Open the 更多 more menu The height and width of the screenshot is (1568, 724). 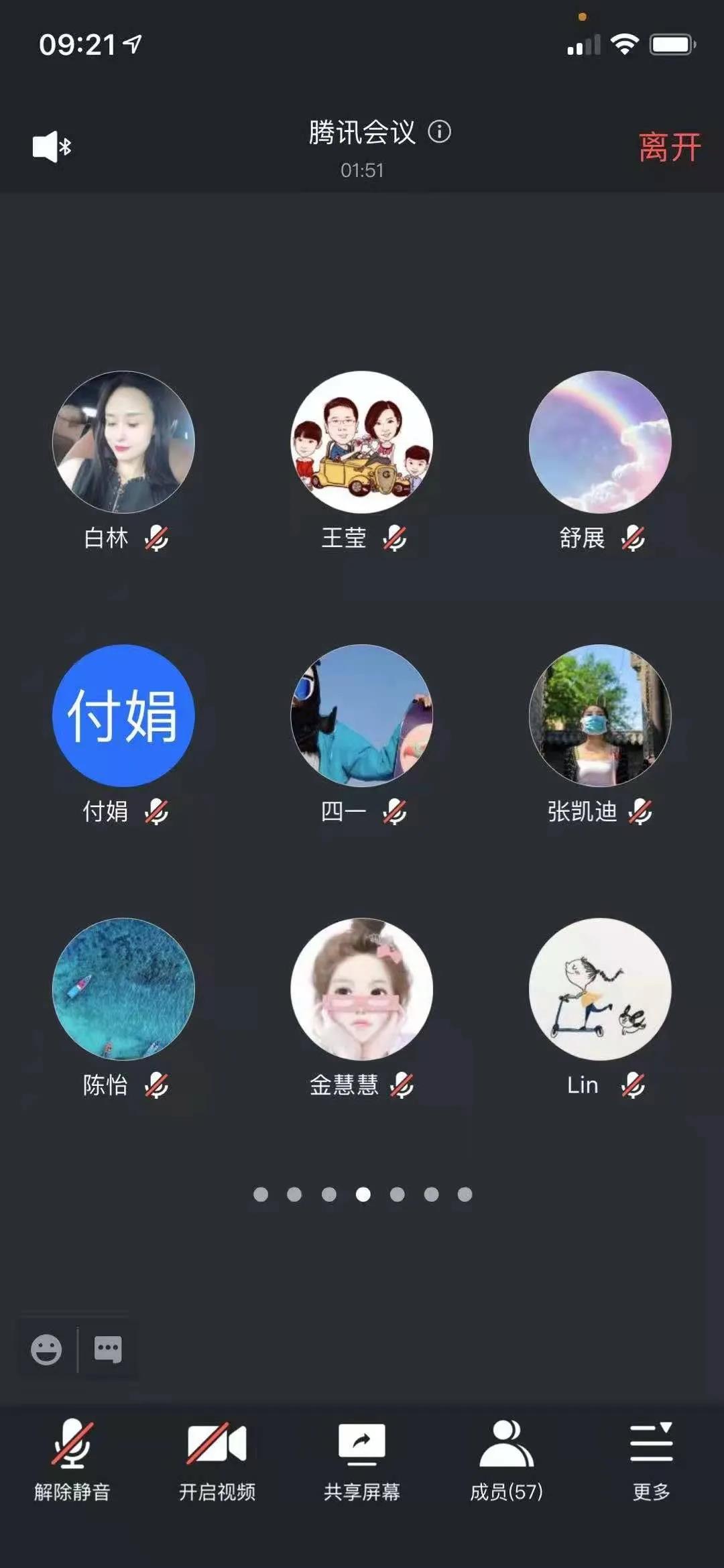(x=651, y=1460)
